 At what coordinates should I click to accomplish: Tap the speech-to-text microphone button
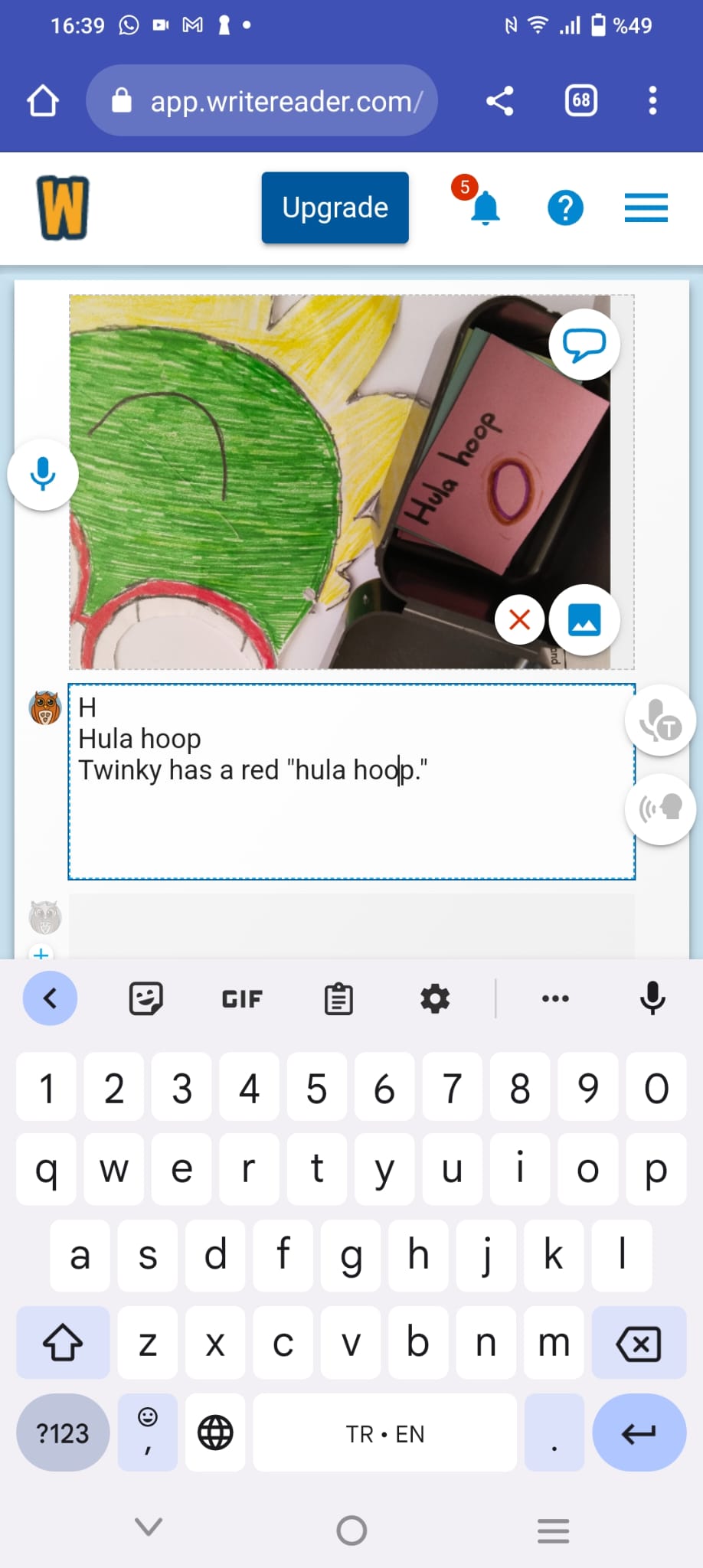[x=659, y=720]
